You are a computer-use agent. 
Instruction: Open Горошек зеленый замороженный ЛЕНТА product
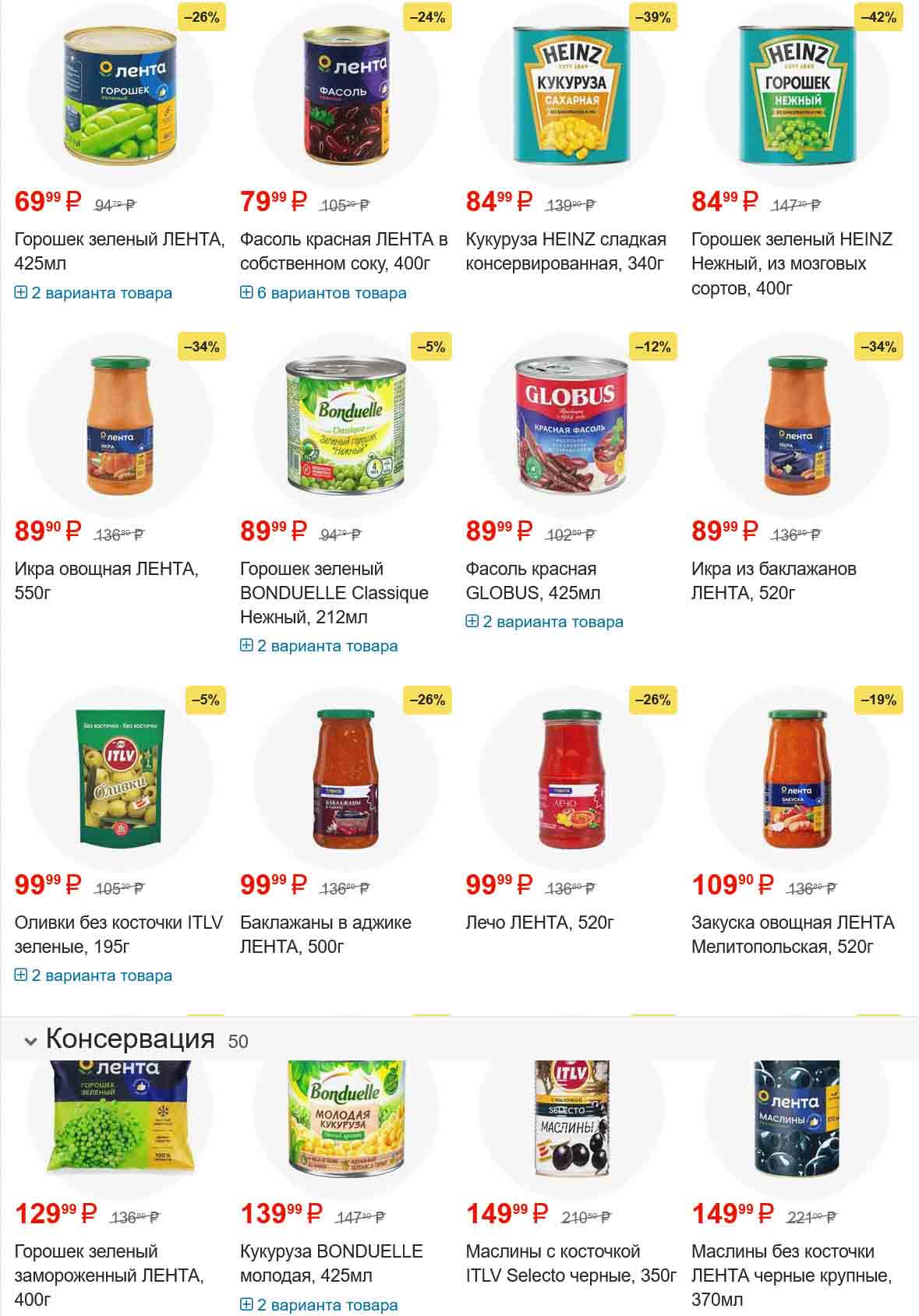pyautogui.click(x=109, y=1275)
